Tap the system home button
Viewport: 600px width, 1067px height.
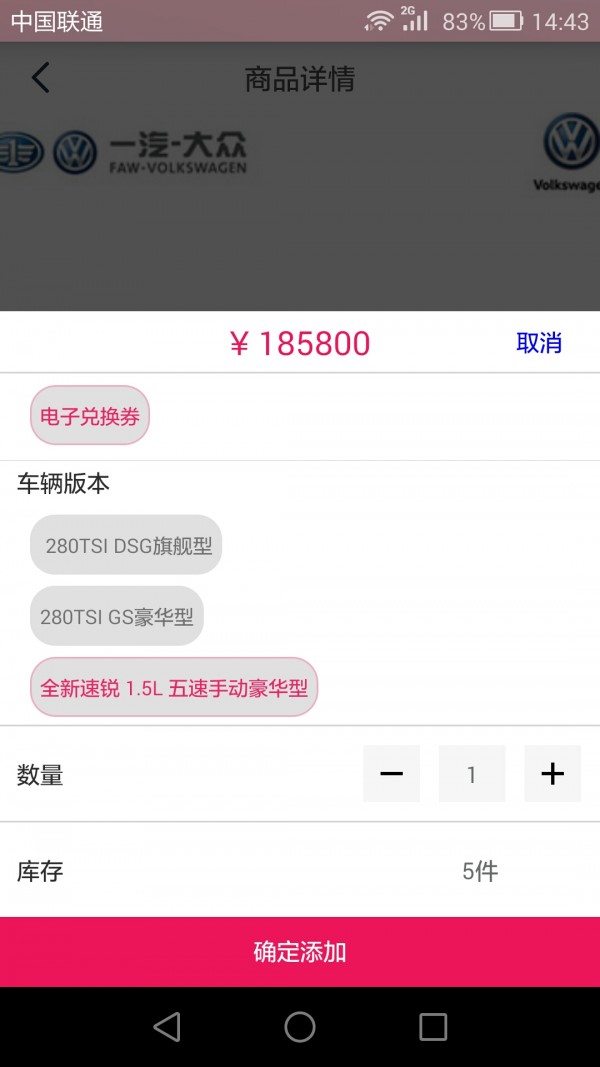pos(300,1026)
